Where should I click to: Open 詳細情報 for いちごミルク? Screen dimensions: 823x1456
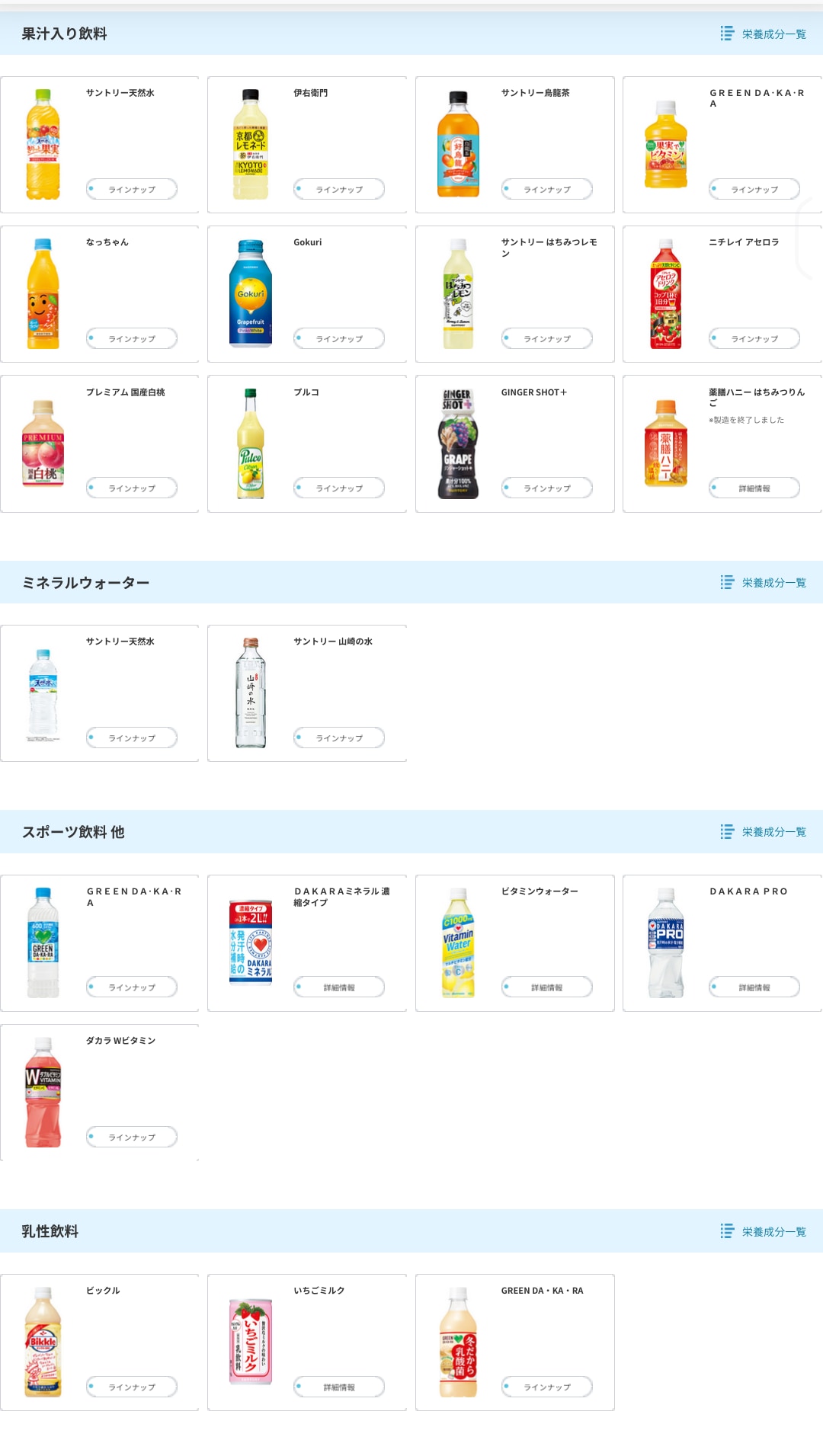tap(339, 1387)
